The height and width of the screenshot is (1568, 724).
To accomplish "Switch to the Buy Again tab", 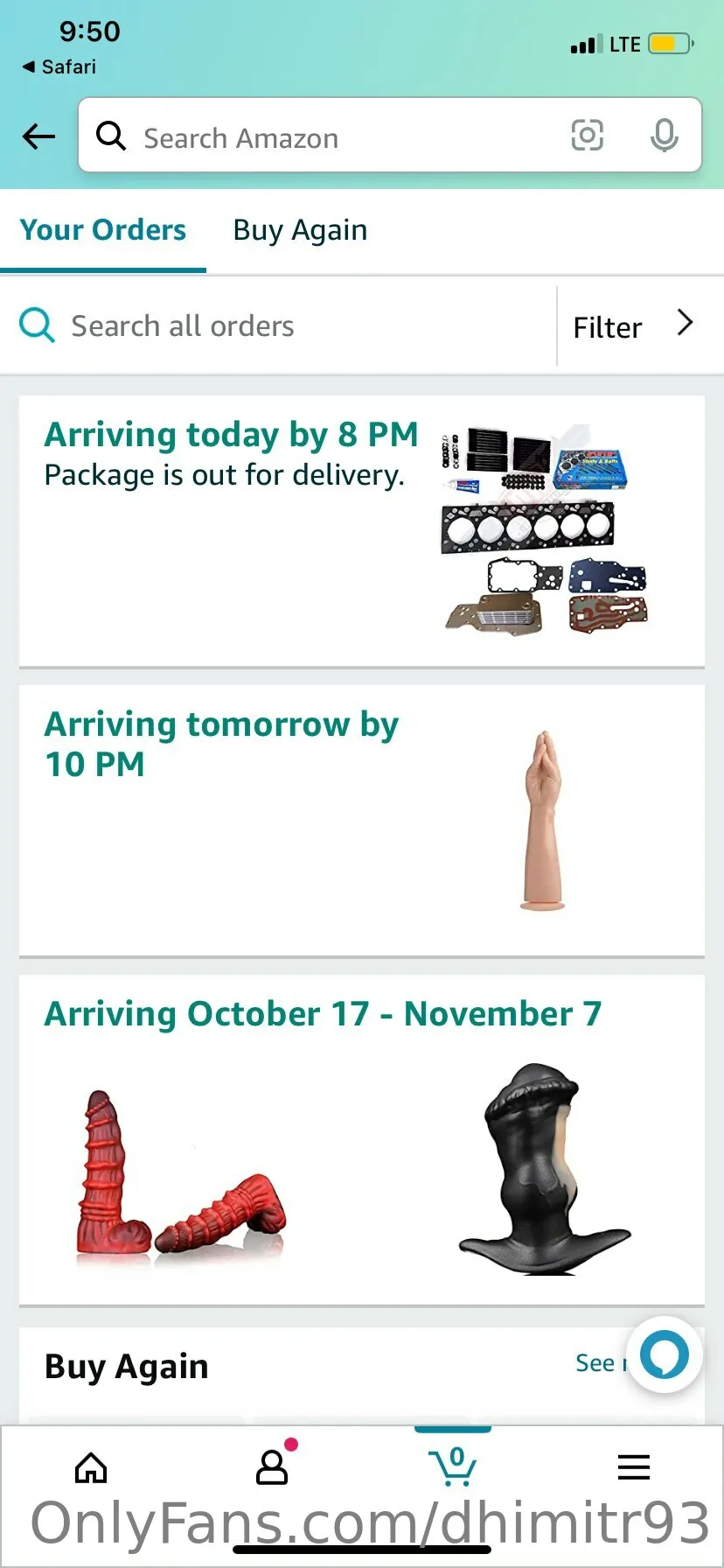I will pyautogui.click(x=300, y=230).
